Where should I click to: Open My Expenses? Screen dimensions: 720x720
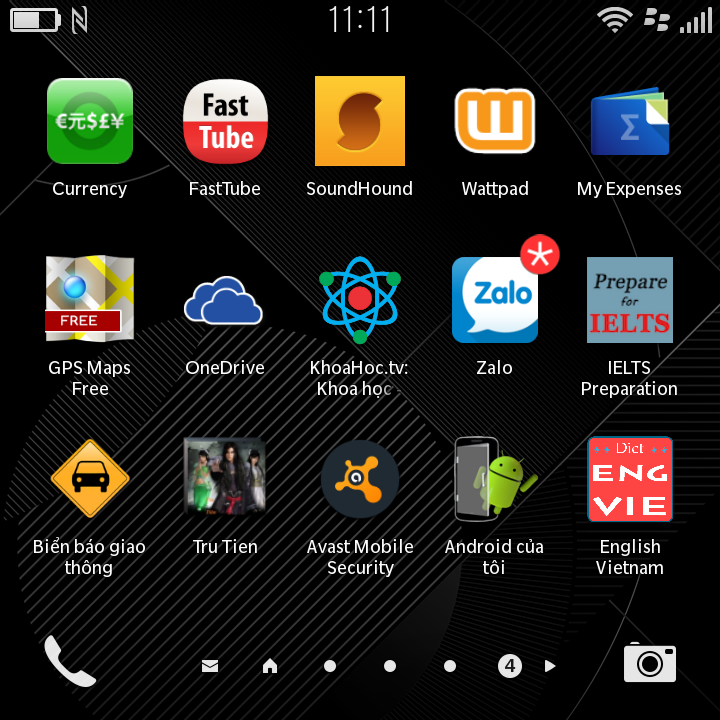click(629, 121)
